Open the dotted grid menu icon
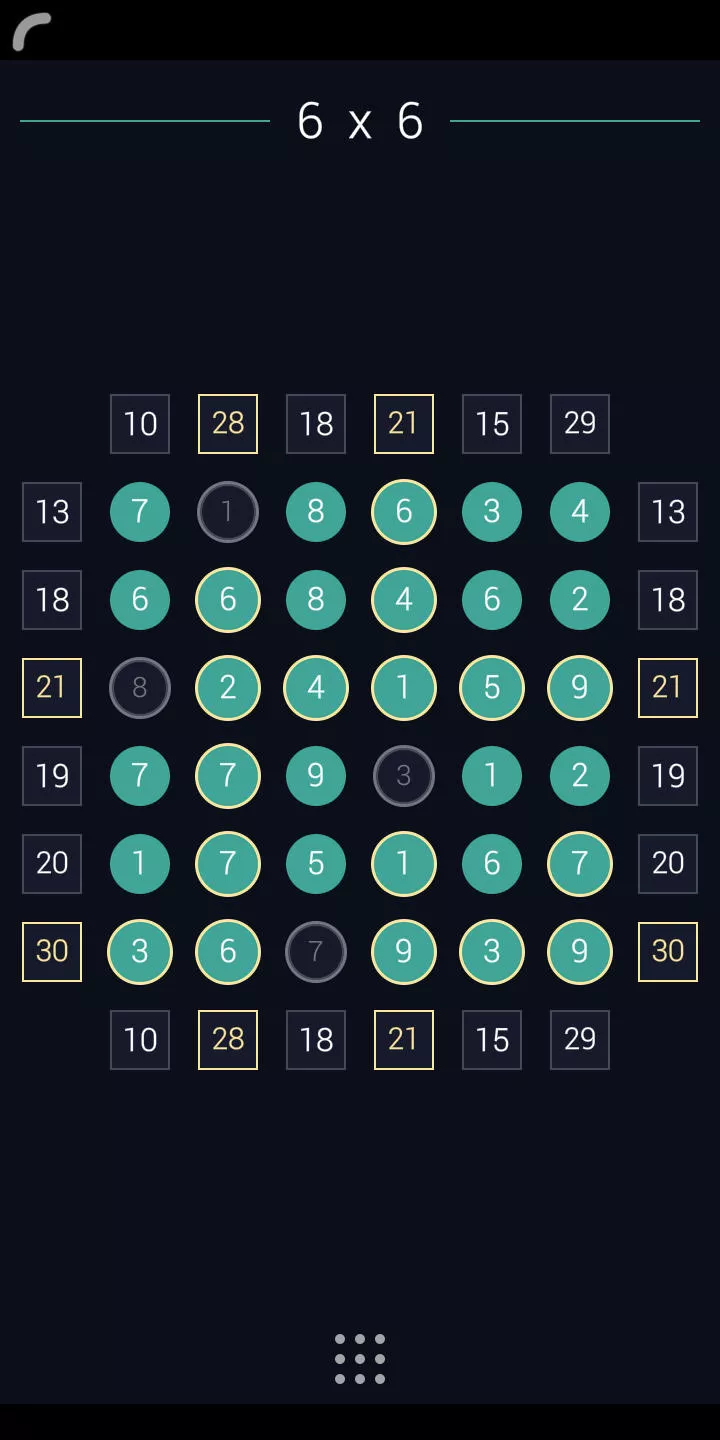720x1440 pixels. pos(360,1359)
